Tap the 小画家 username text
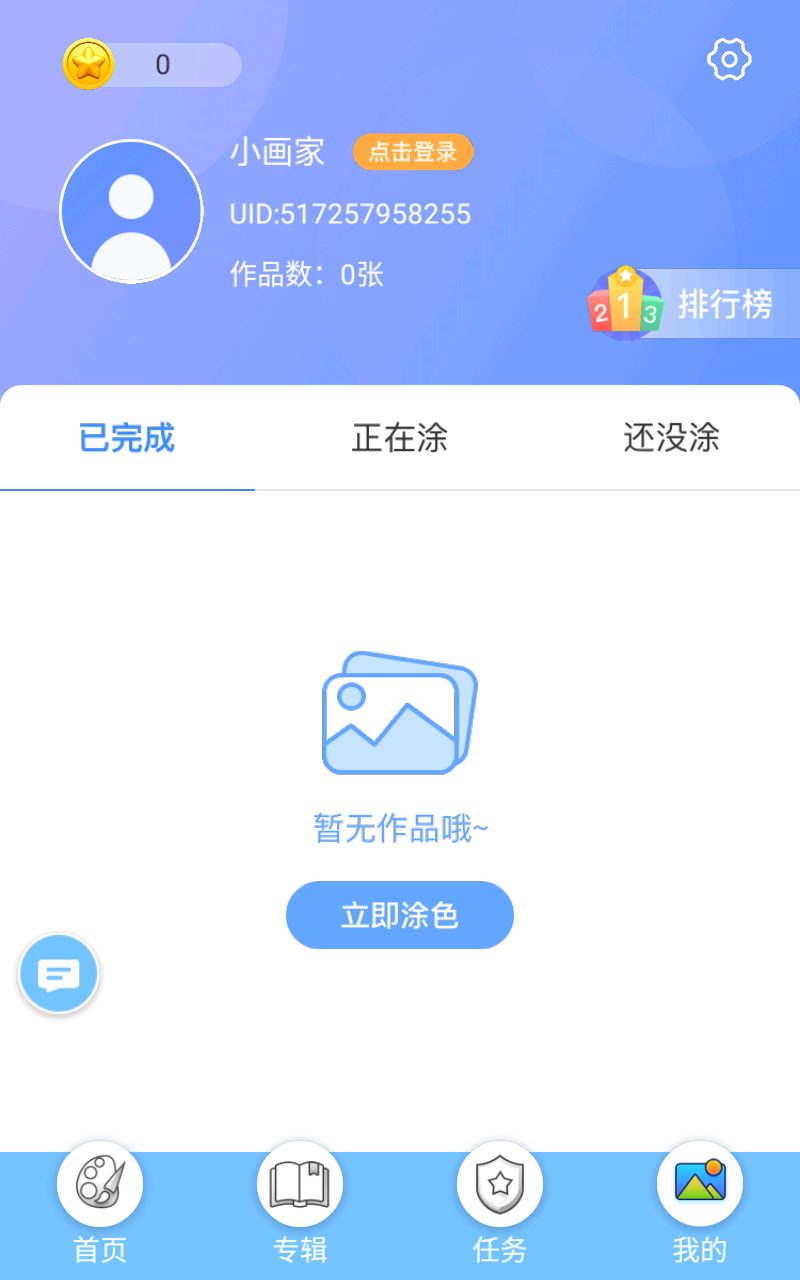This screenshot has height=1280, width=800. click(278, 152)
